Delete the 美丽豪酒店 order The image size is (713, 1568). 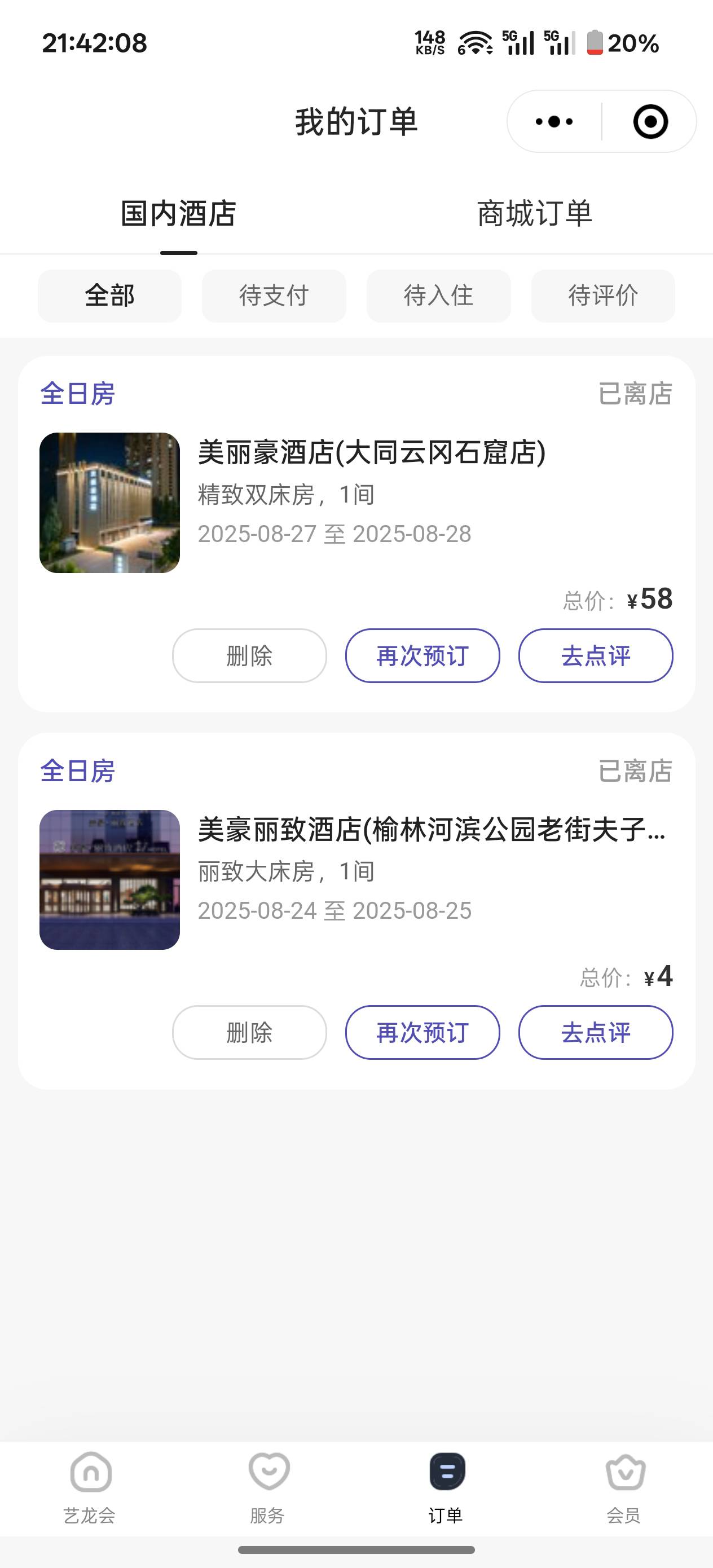pos(249,655)
